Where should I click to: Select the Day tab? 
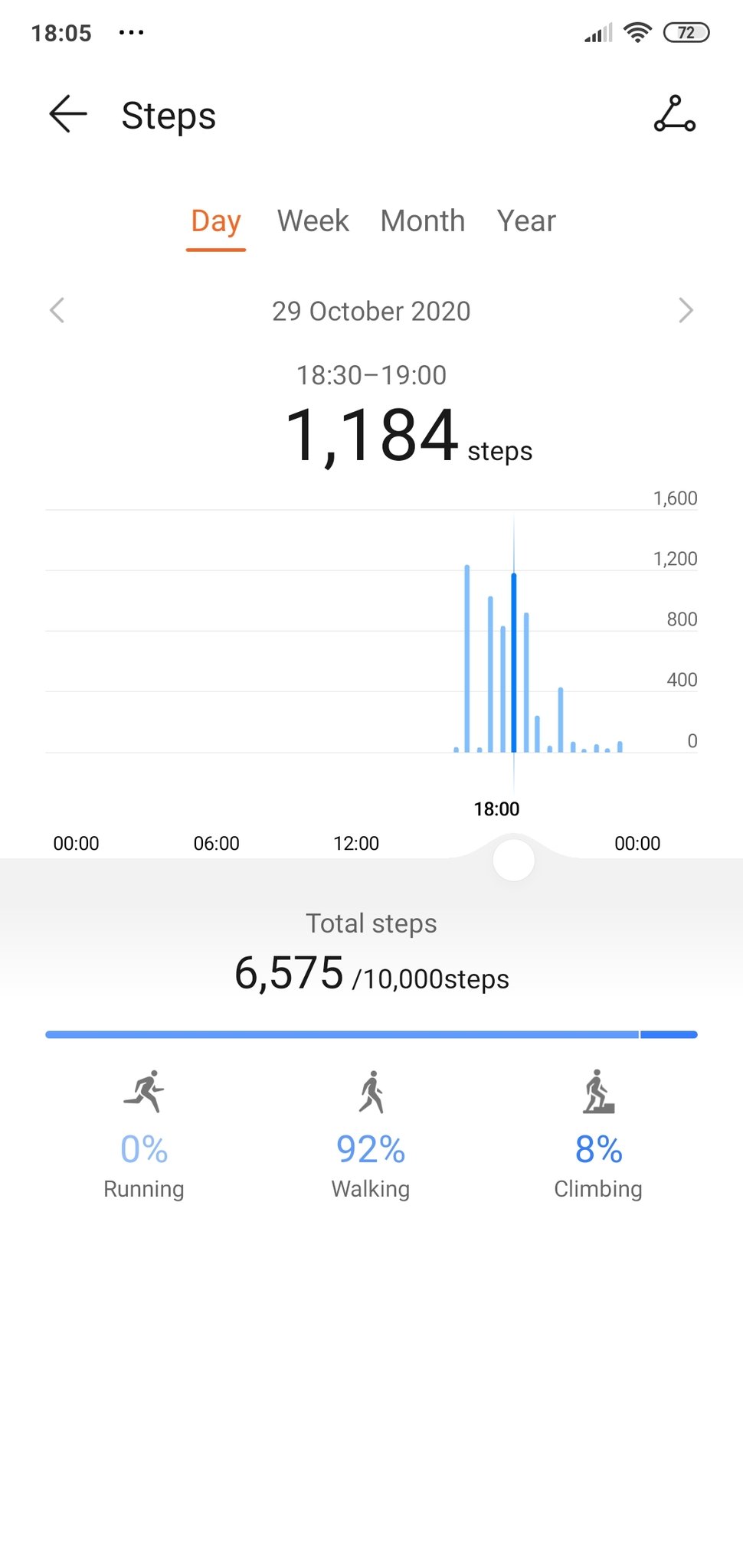click(x=216, y=221)
